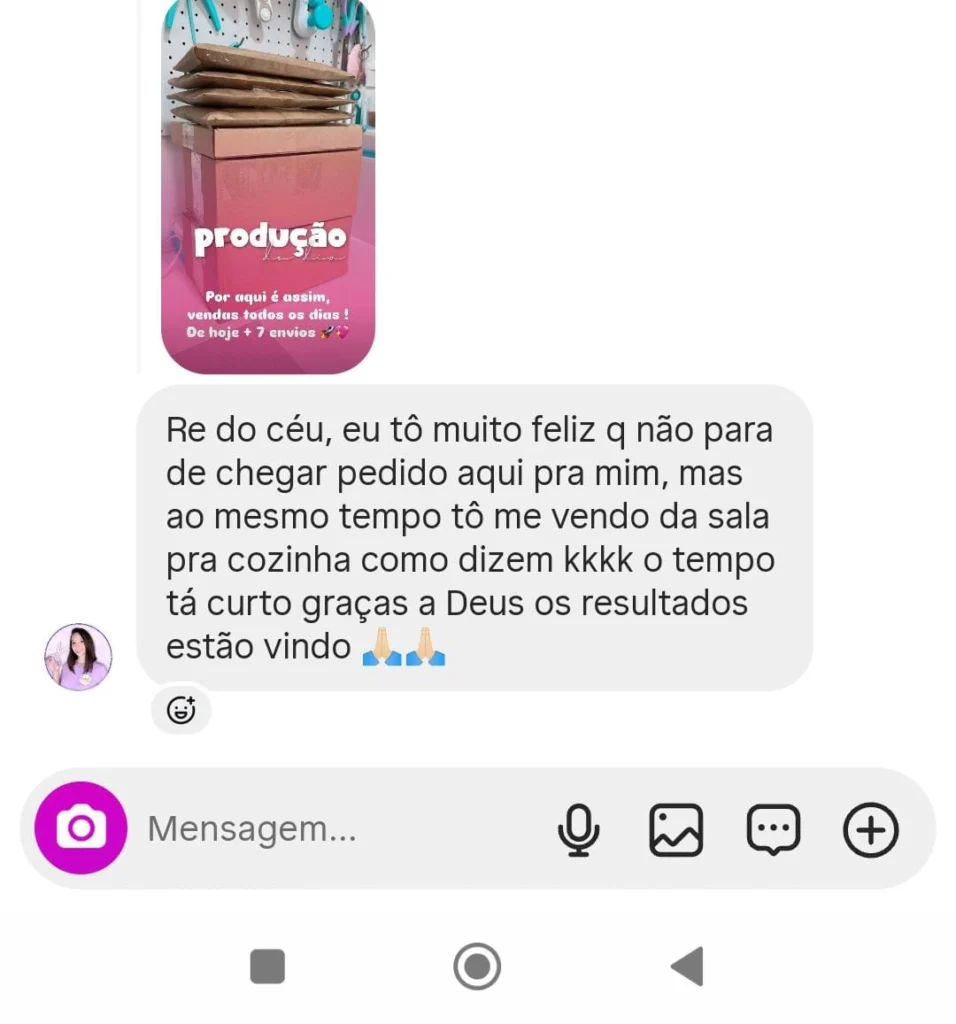The width and height of the screenshot is (956, 1024).
Task: Open the sticker and GIF picker
Action: (773, 830)
